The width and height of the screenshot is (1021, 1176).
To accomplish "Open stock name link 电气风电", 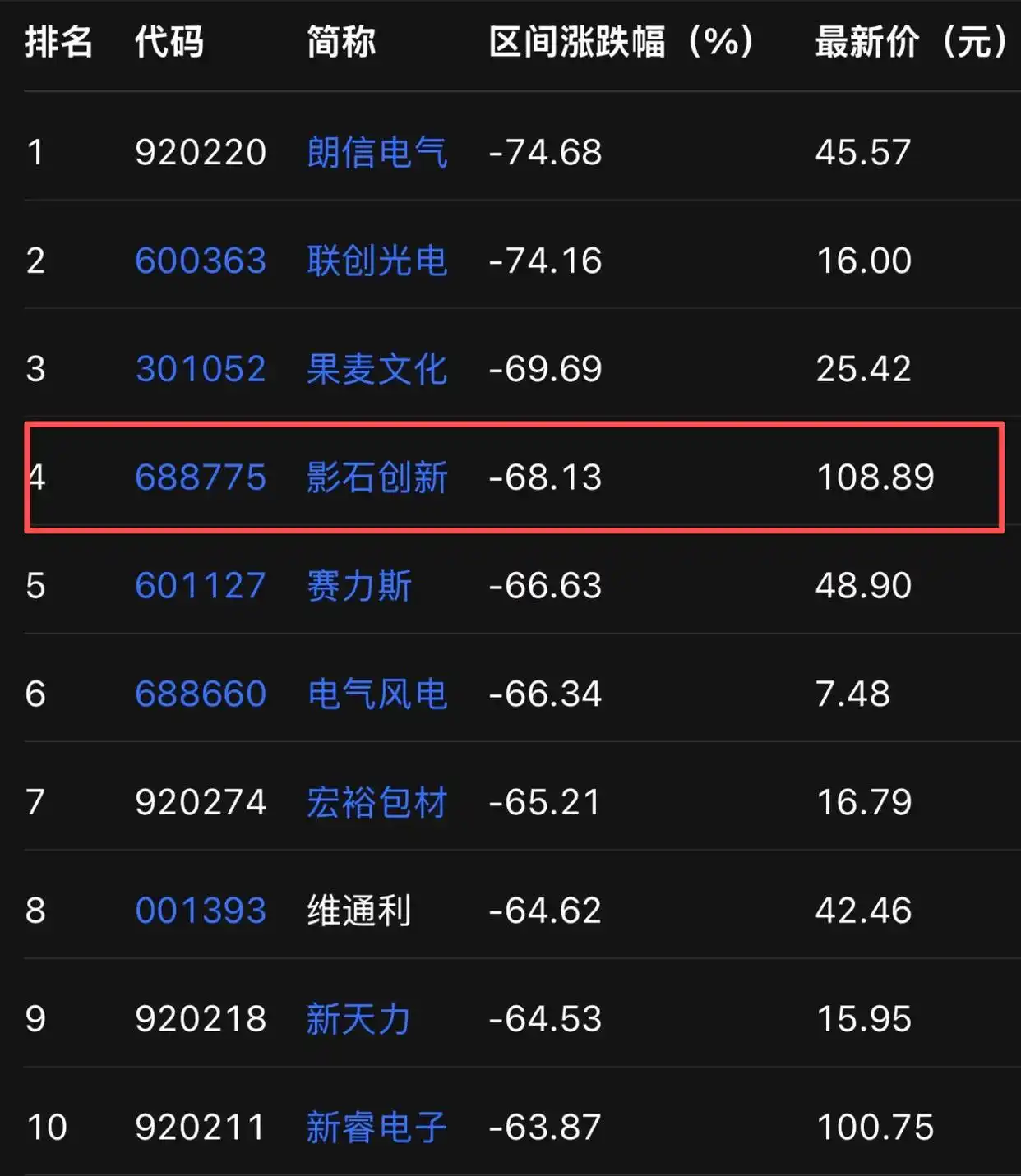I will 377,694.
